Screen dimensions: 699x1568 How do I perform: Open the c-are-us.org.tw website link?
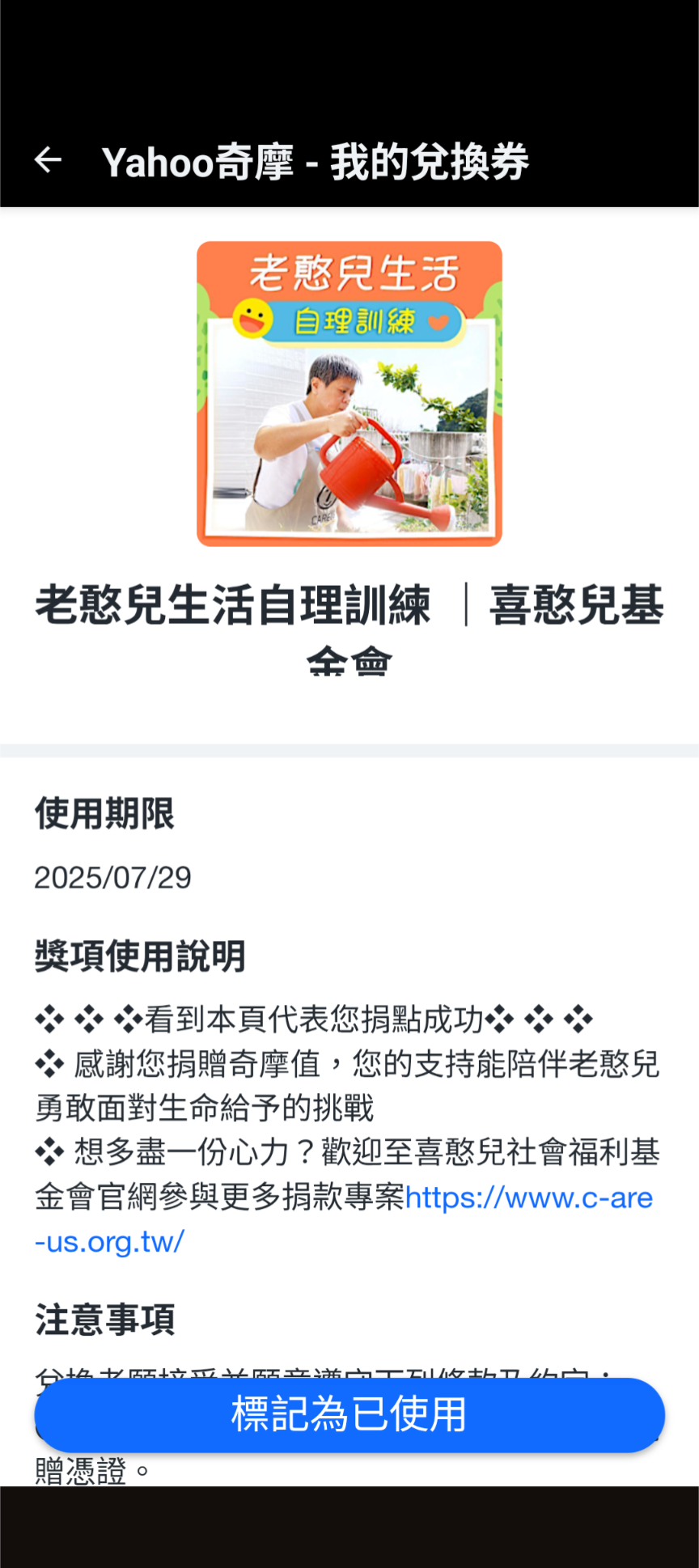click(x=528, y=1197)
